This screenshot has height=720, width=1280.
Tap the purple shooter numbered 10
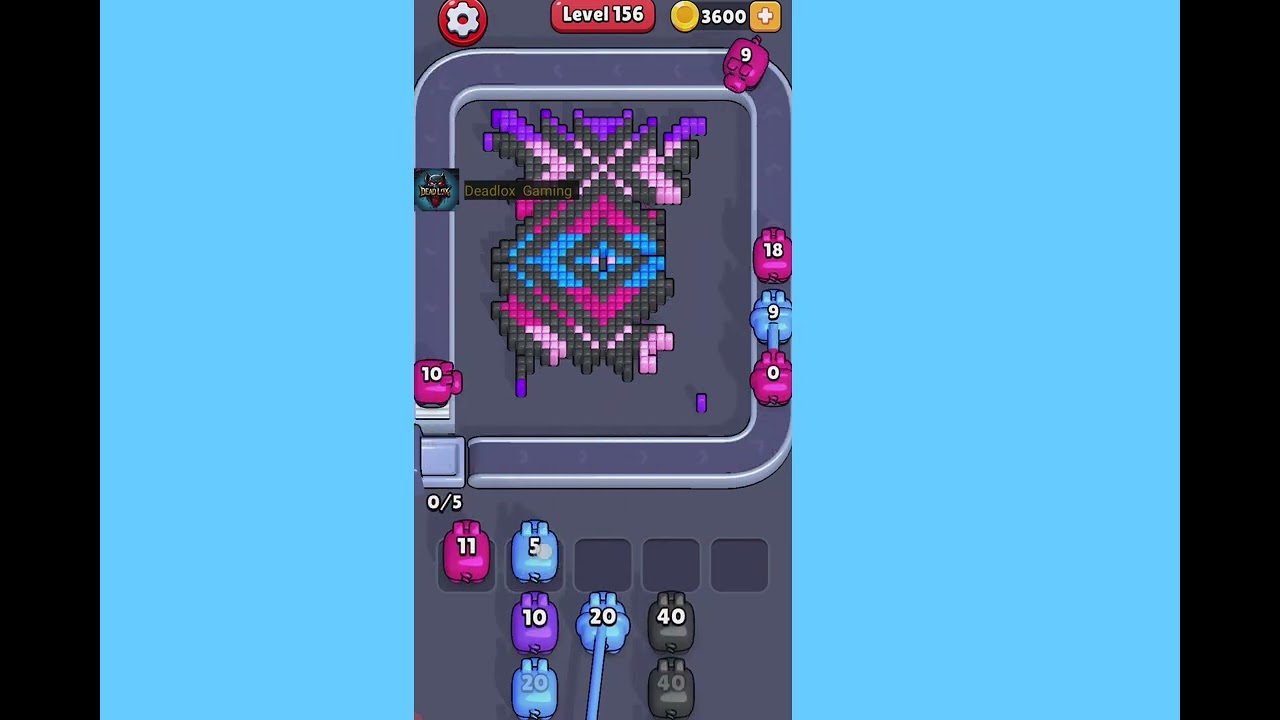pos(534,622)
